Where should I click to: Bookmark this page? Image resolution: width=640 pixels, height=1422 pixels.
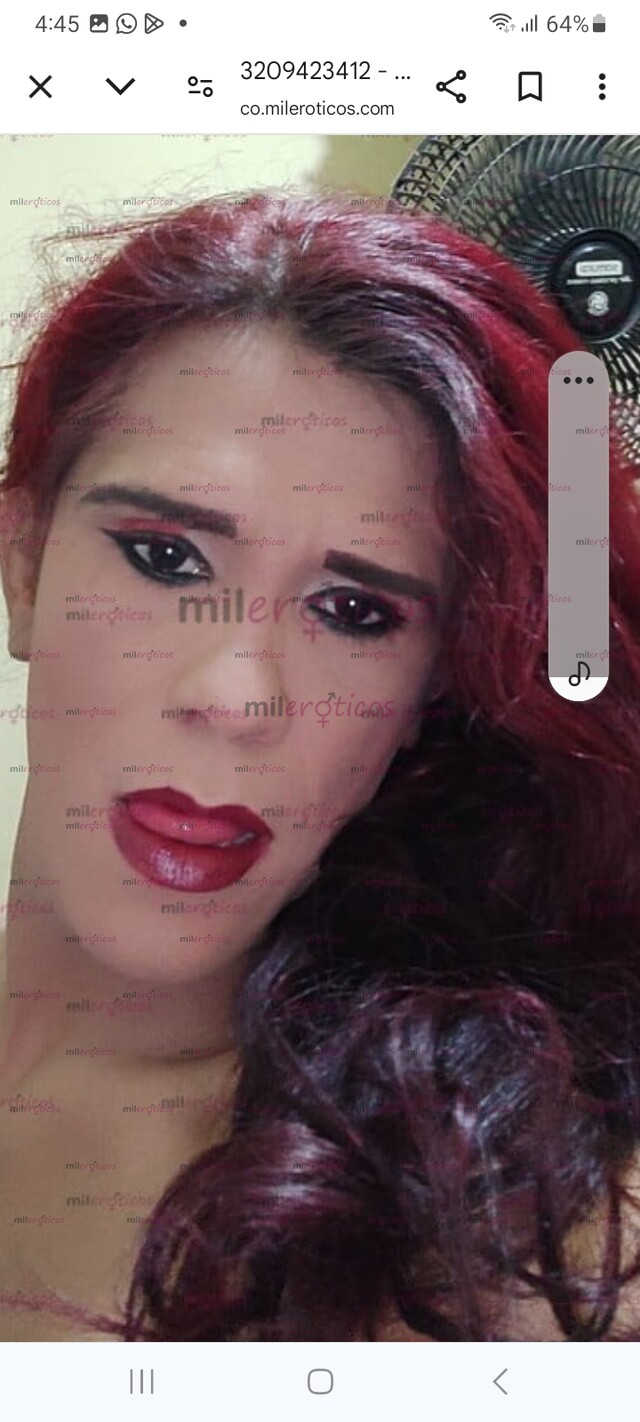[530, 87]
